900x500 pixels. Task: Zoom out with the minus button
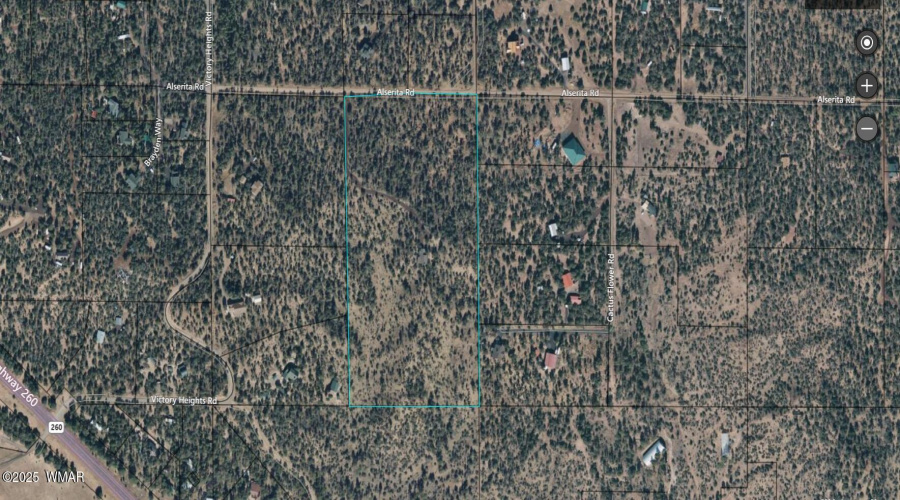point(866,128)
